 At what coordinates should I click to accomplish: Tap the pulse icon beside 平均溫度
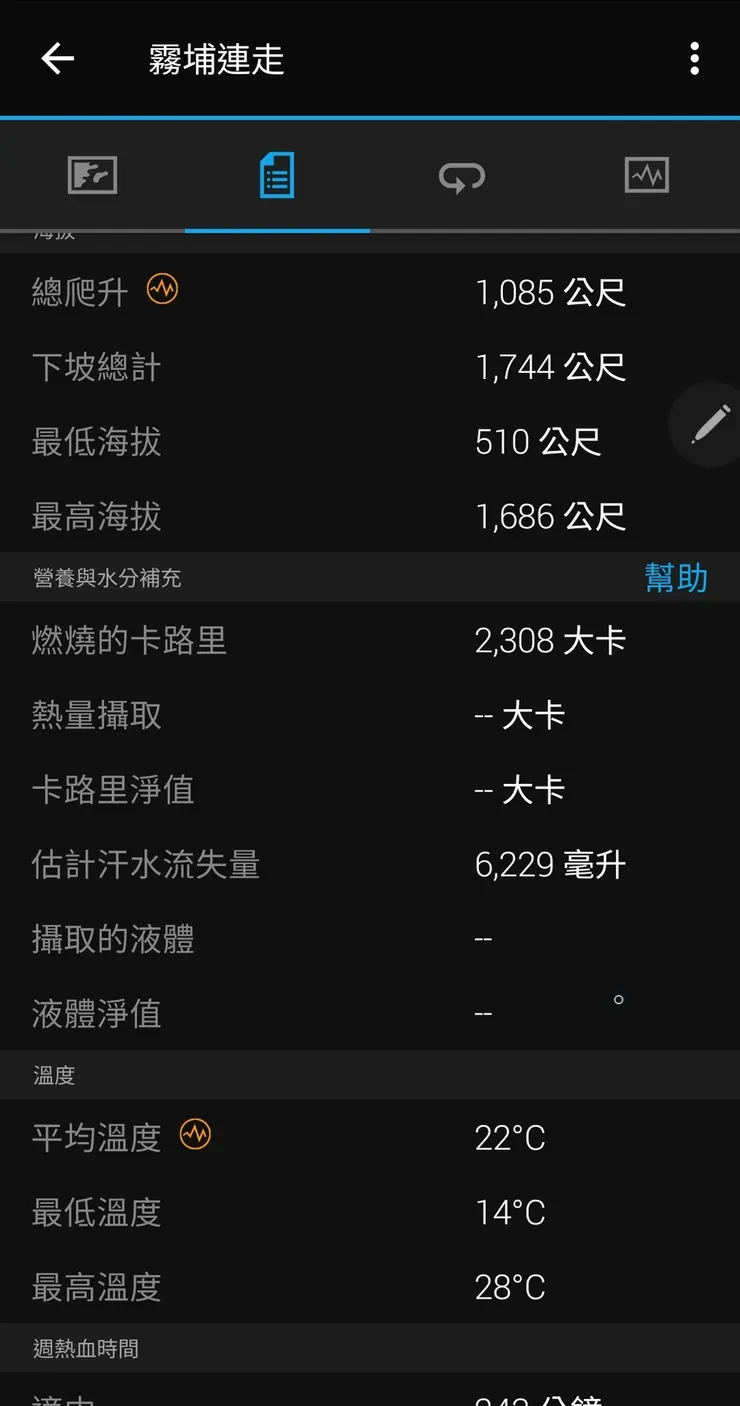[x=195, y=1134]
